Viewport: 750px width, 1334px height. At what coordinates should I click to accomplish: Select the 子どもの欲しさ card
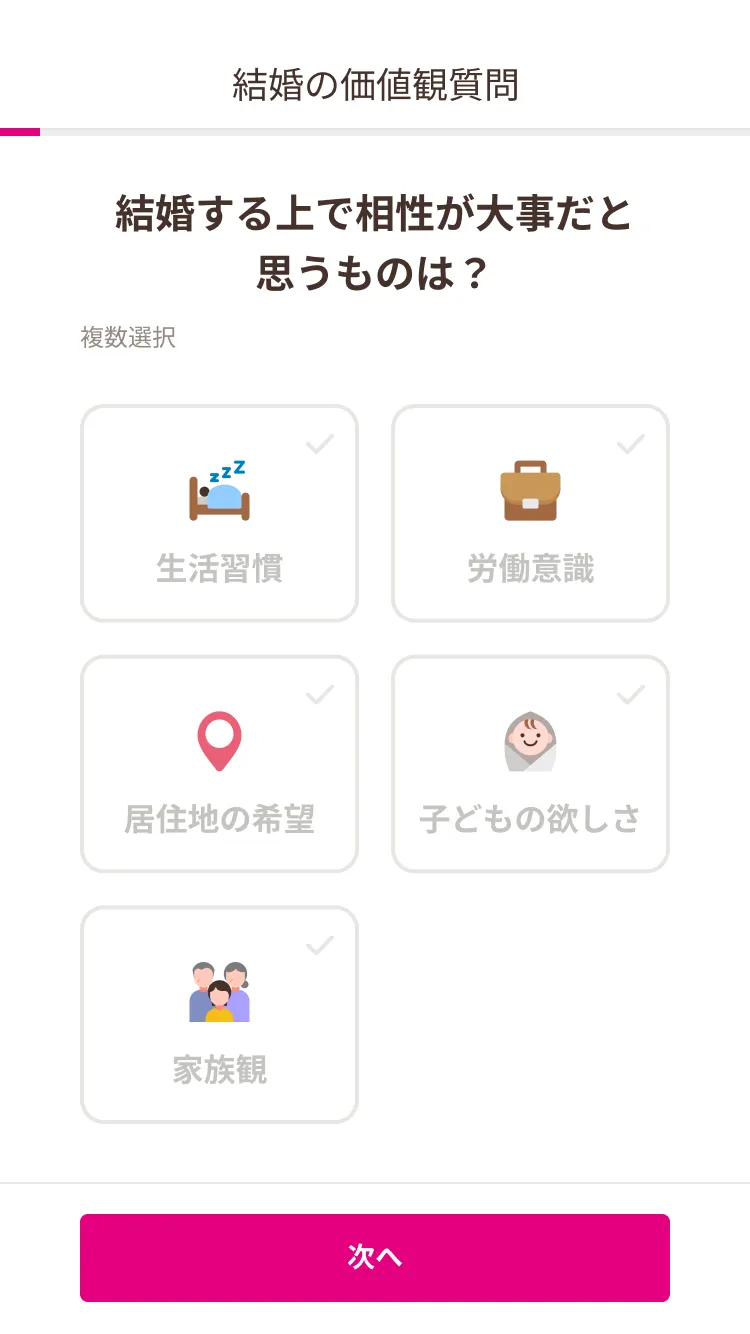530,764
